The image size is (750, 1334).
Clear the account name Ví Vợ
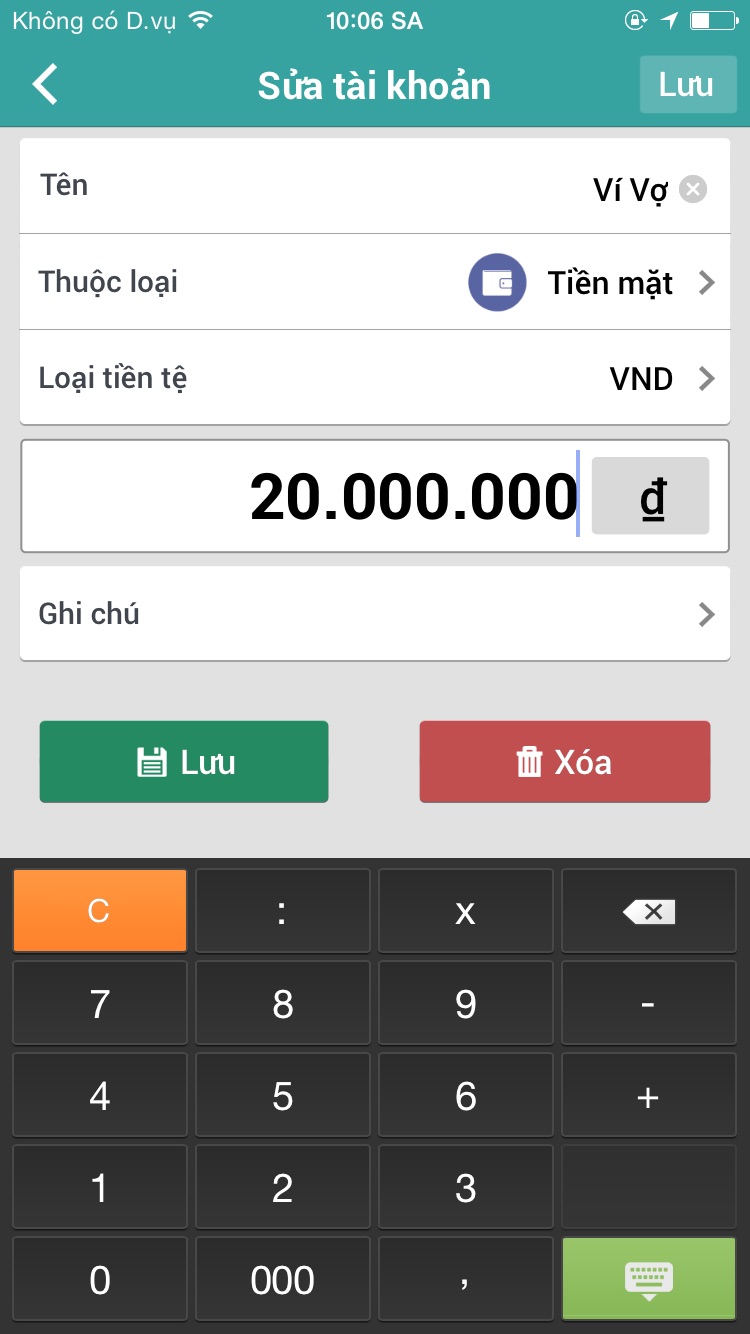click(x=693, y=189)
